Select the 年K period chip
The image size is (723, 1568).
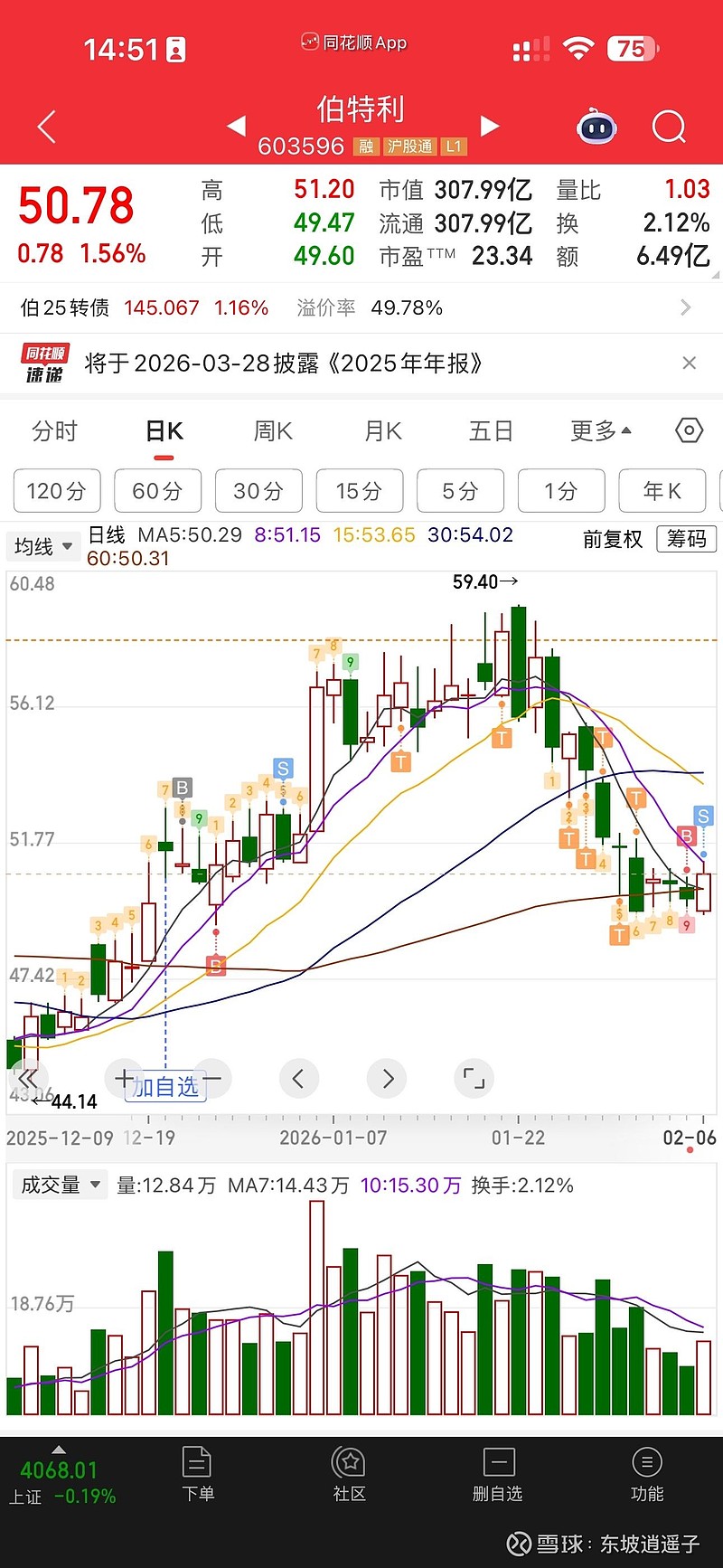click(x=662, y=491)
